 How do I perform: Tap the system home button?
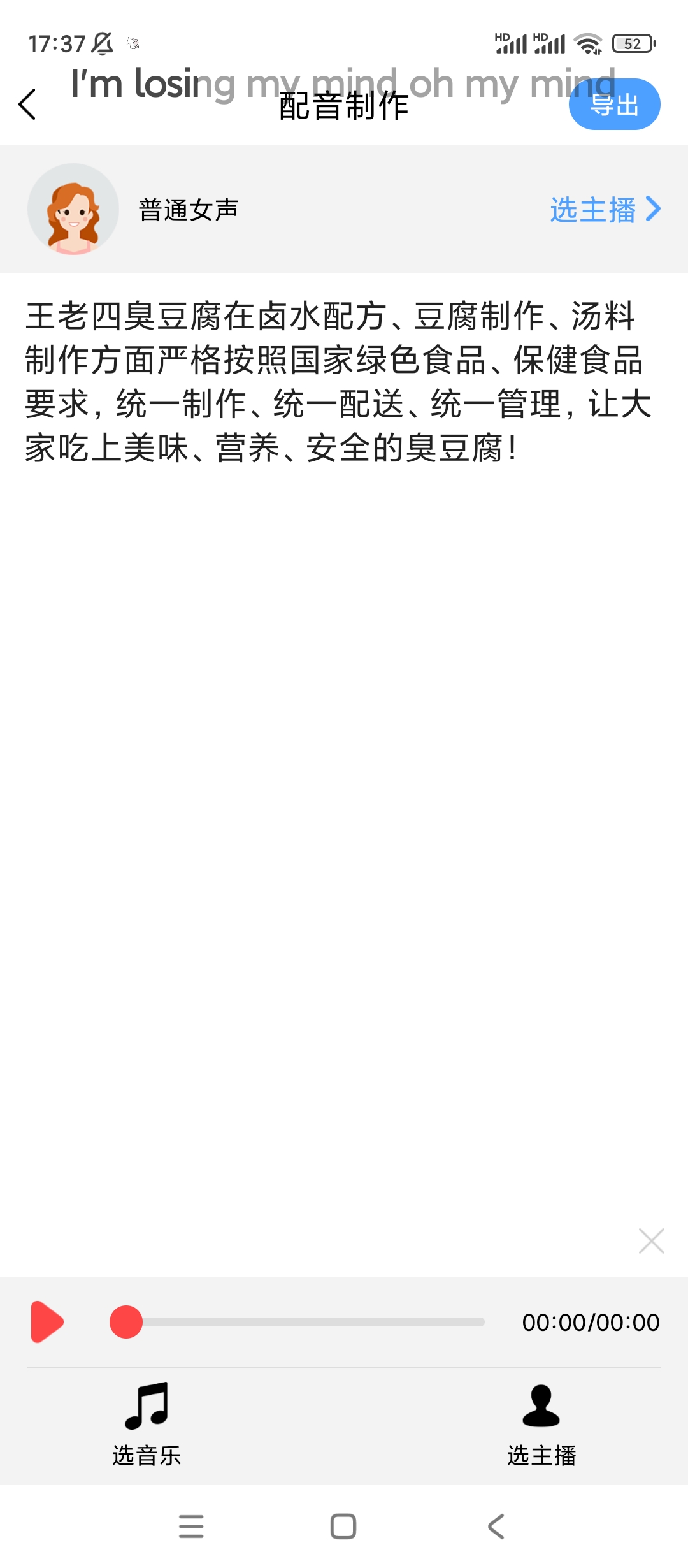pyautogui.click(x=343, y=1527)
